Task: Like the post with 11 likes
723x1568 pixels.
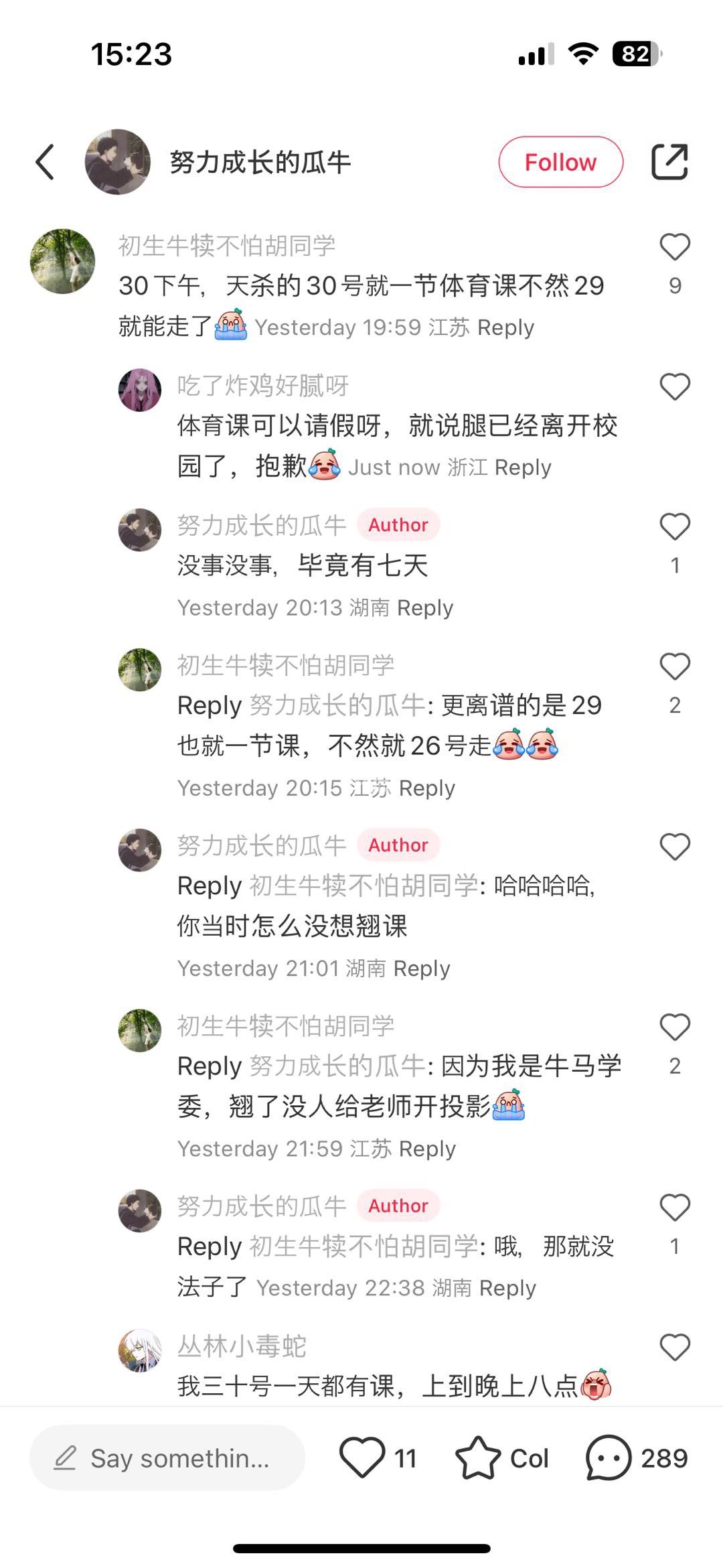Action: pyautogui.click(x=363, y=1458)
